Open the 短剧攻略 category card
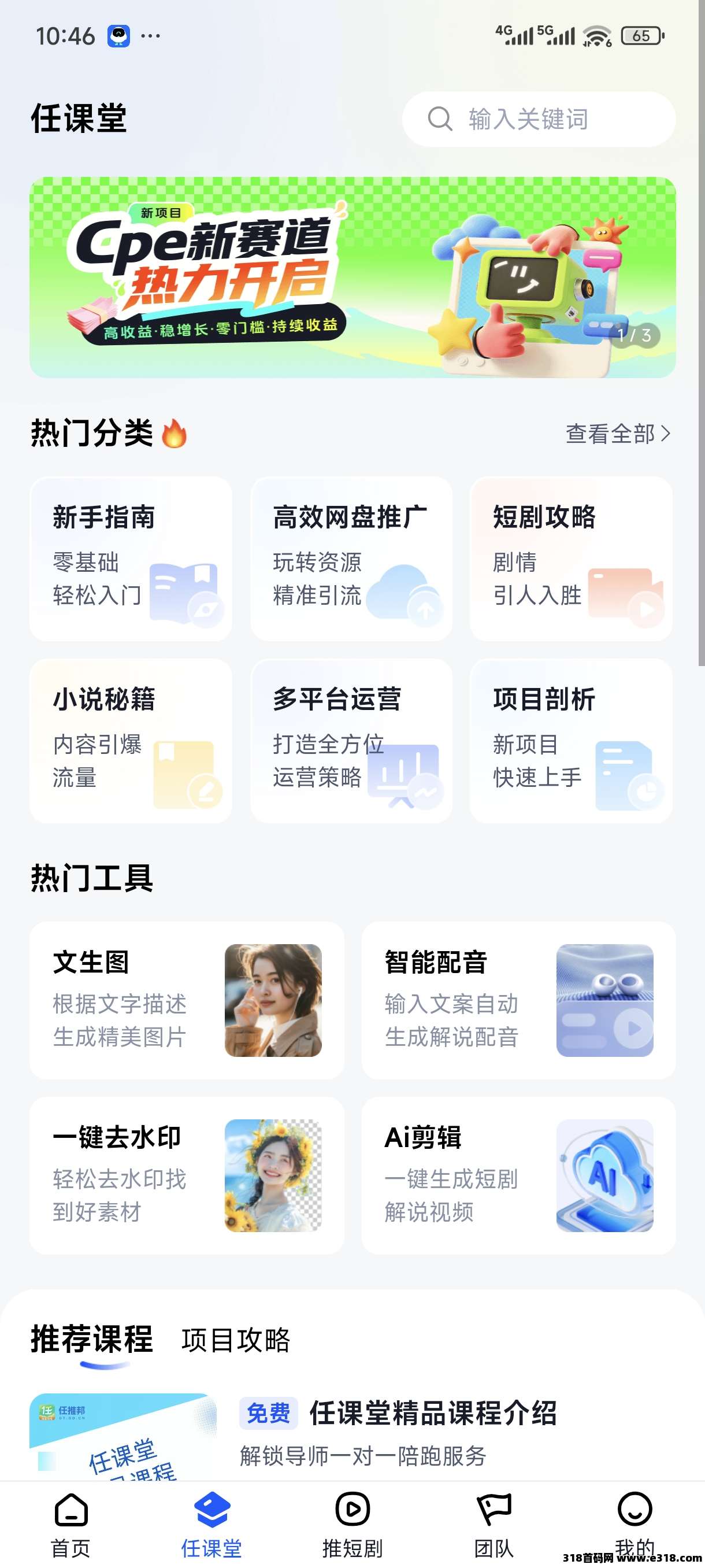Viewport: 705px width, 1568px height. click(570, 558)
